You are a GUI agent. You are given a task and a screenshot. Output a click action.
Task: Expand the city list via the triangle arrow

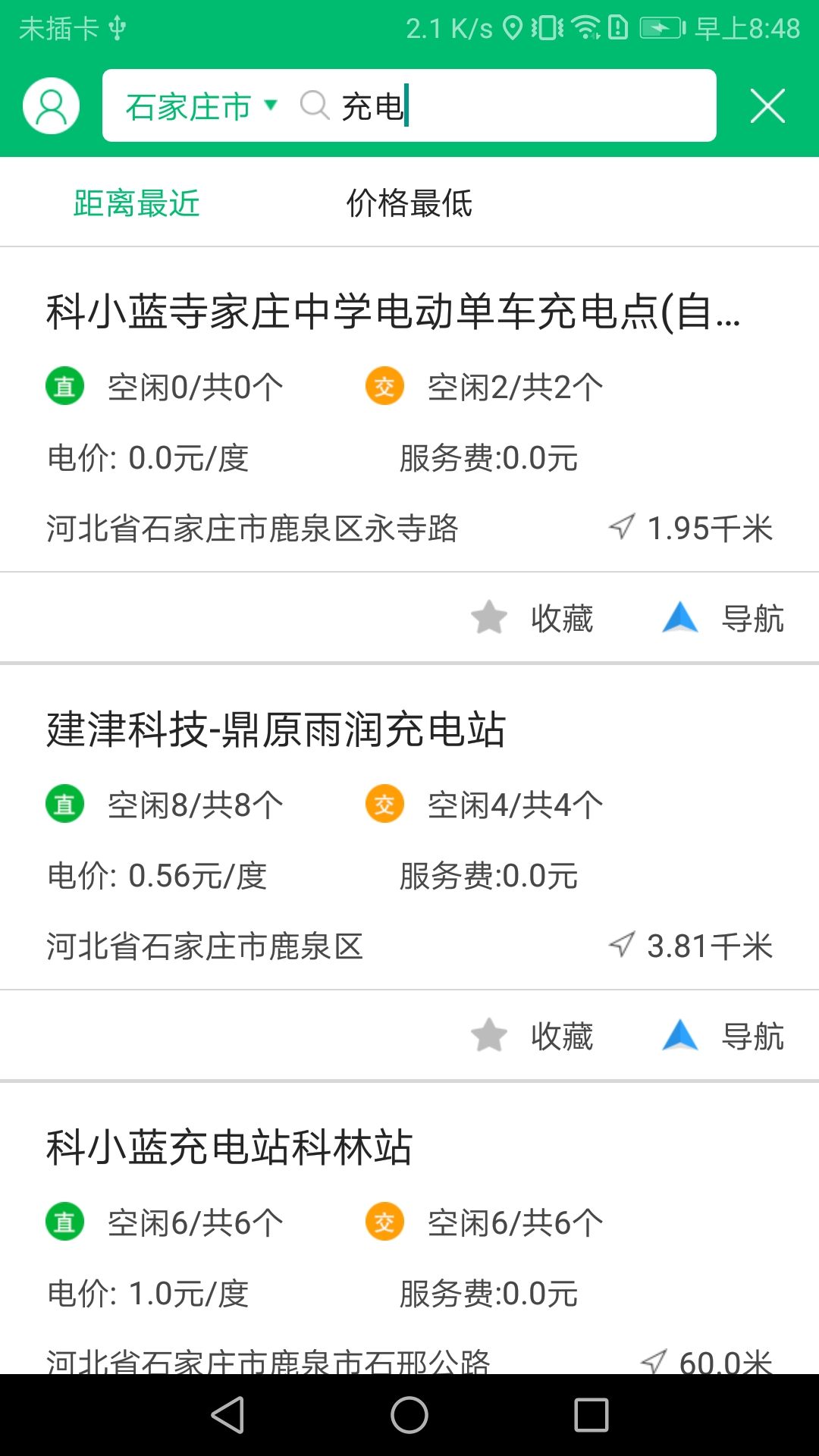[x=271, y=107]
